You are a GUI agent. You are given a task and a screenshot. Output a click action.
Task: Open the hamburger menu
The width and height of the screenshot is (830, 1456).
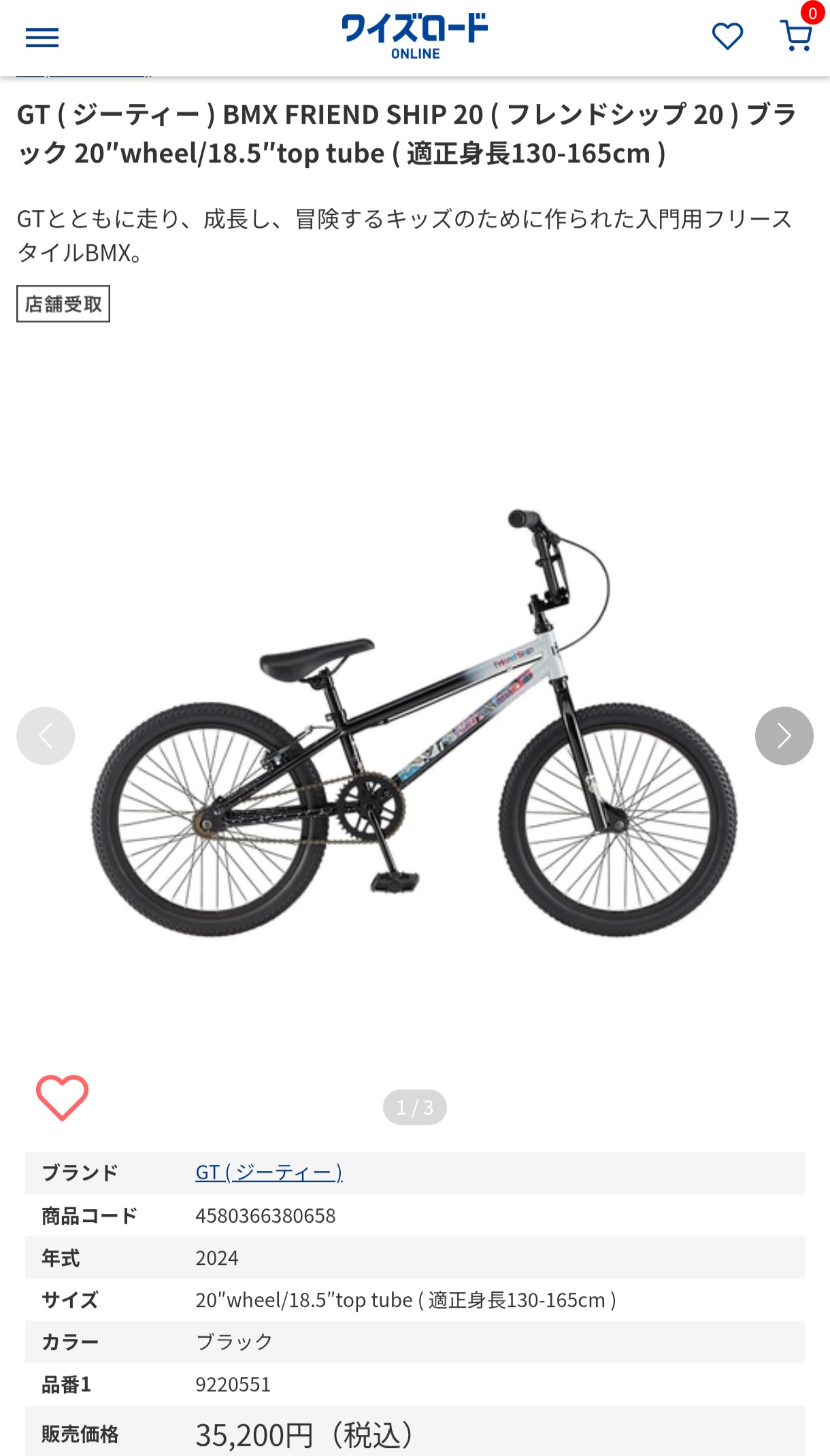coord(42,37)
